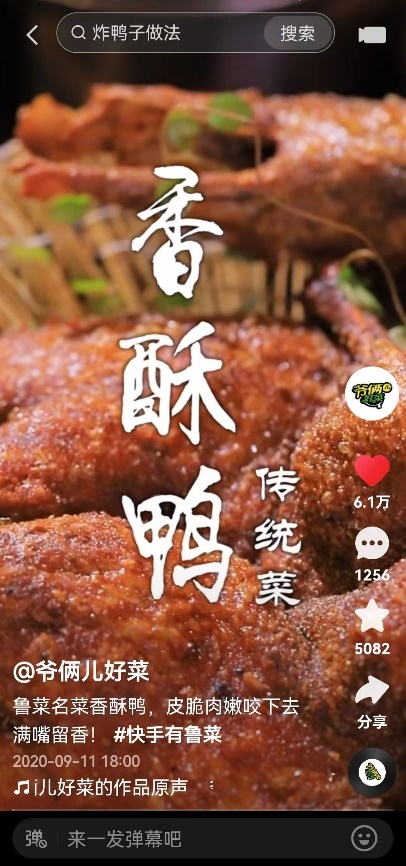
Task: Like the video with the heart icon
Action: coord(372,470)
